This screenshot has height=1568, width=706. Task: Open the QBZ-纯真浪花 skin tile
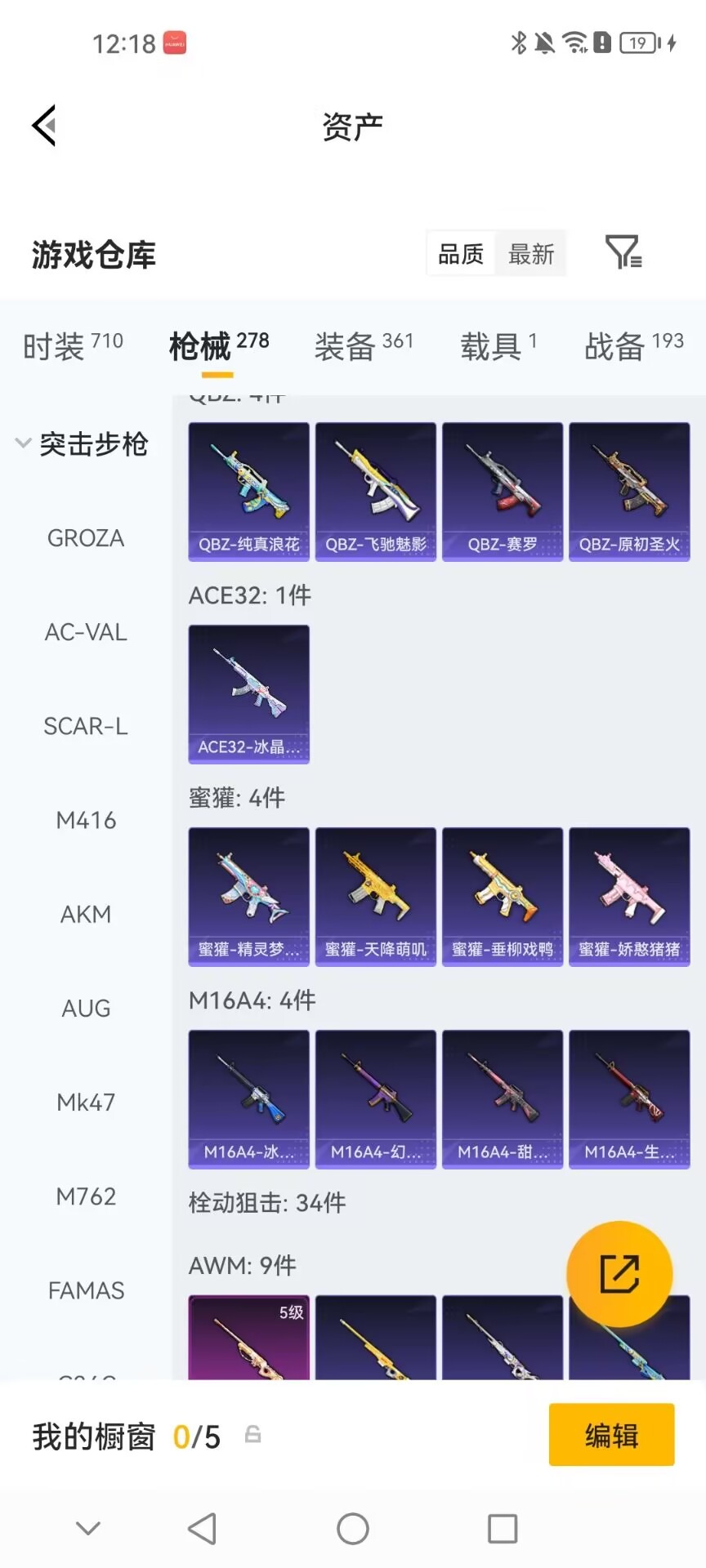(x=249, y=492)
